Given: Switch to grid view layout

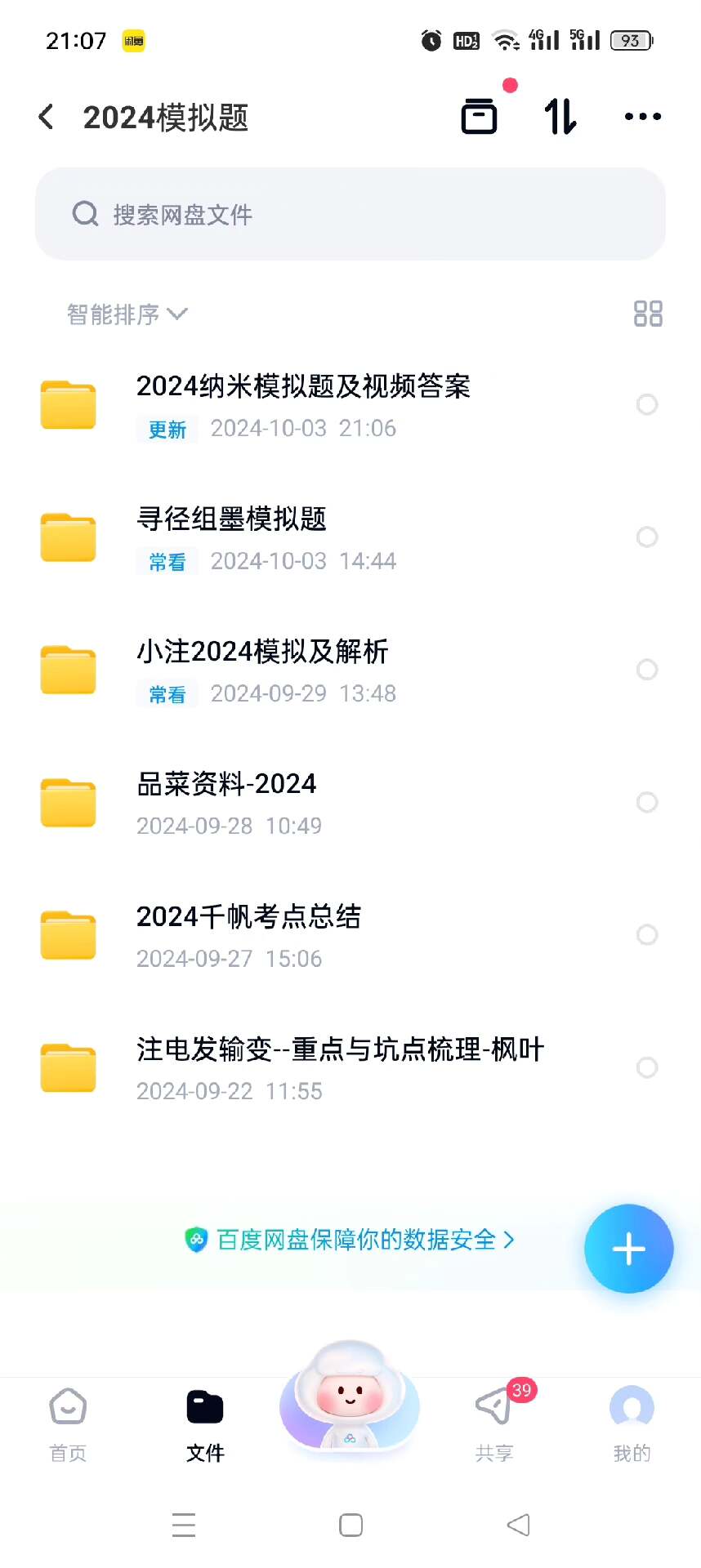Looking at the screenshot, I should coord(647,314).
